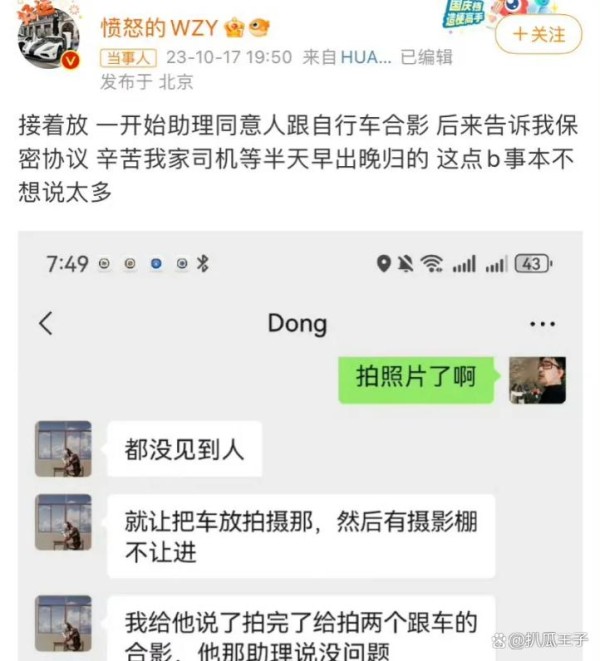The height and width of the screenshot is (661, 600).
Task: Open the username 愤怒的WZY
Action: click(x=159, y=27)
